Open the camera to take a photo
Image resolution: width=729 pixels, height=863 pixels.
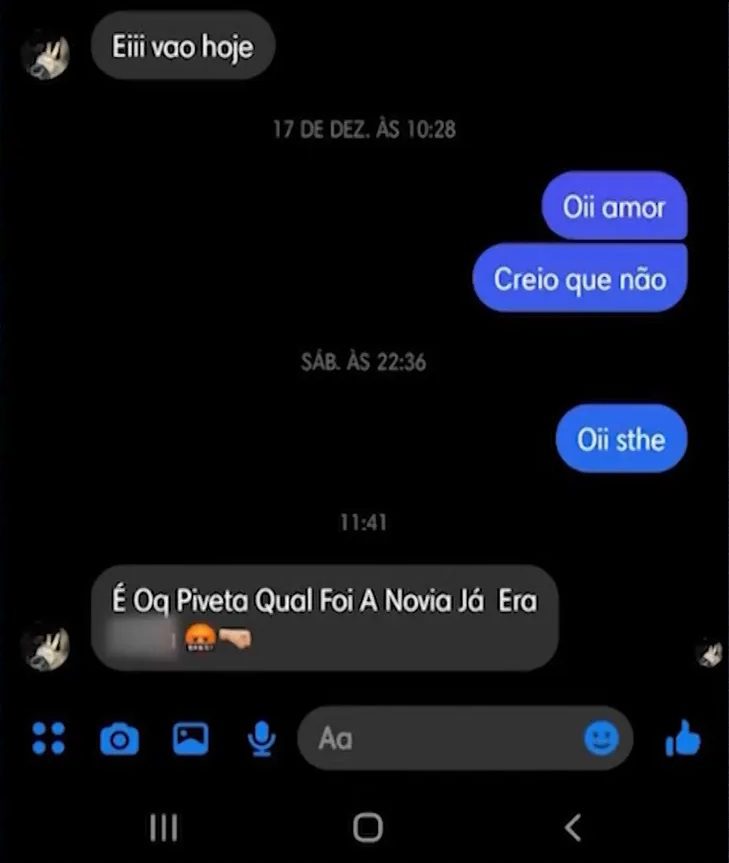(x=119, y=739)
